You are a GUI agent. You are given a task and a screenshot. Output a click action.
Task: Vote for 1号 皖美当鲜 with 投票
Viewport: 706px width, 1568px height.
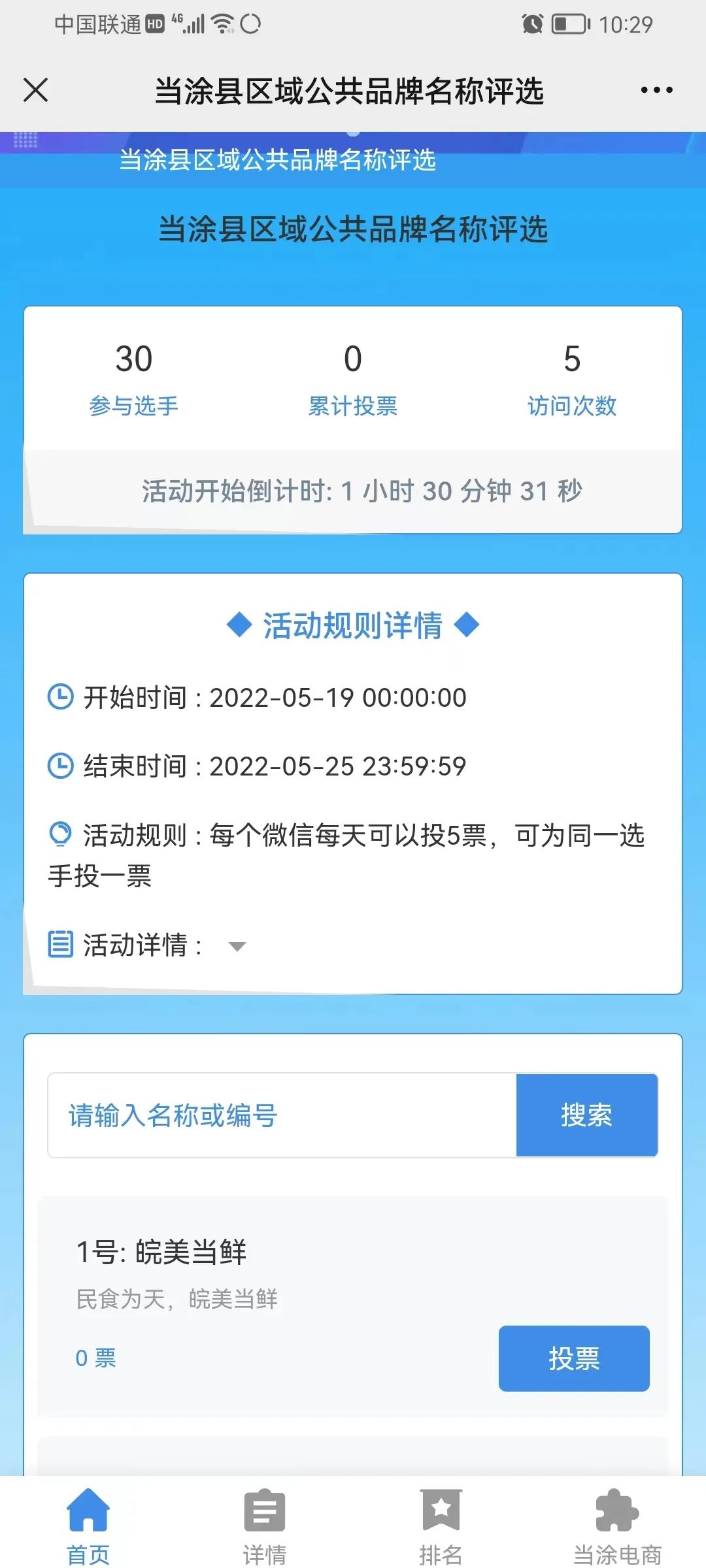click(573, 1358)
